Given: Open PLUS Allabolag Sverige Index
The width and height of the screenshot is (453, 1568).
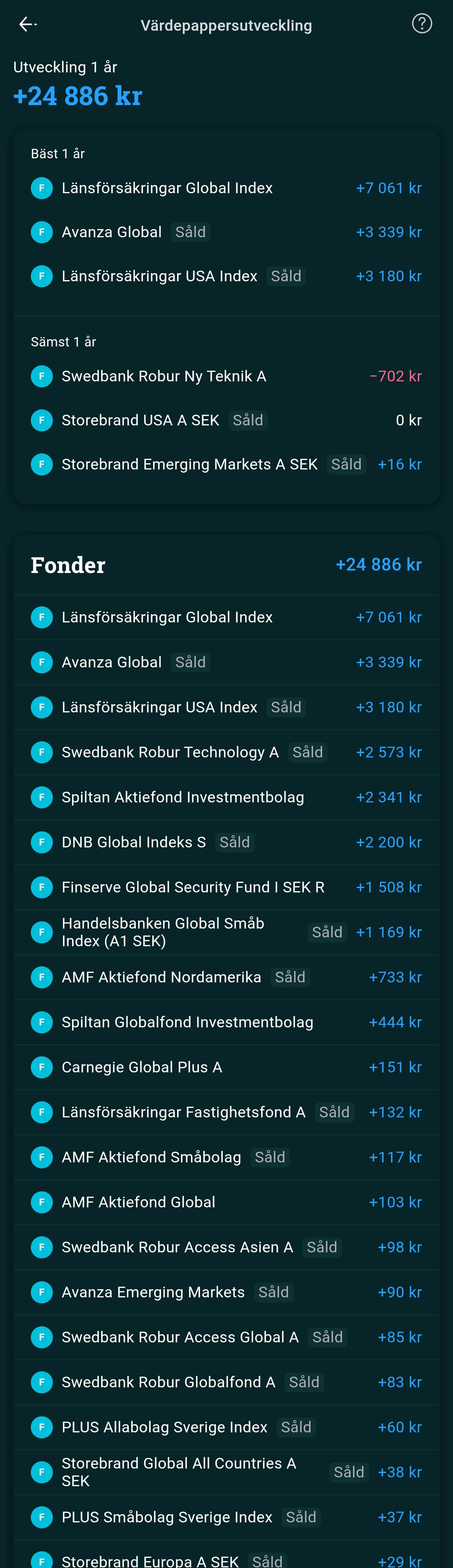Looking at the screenshot, I should (226, 1427).
